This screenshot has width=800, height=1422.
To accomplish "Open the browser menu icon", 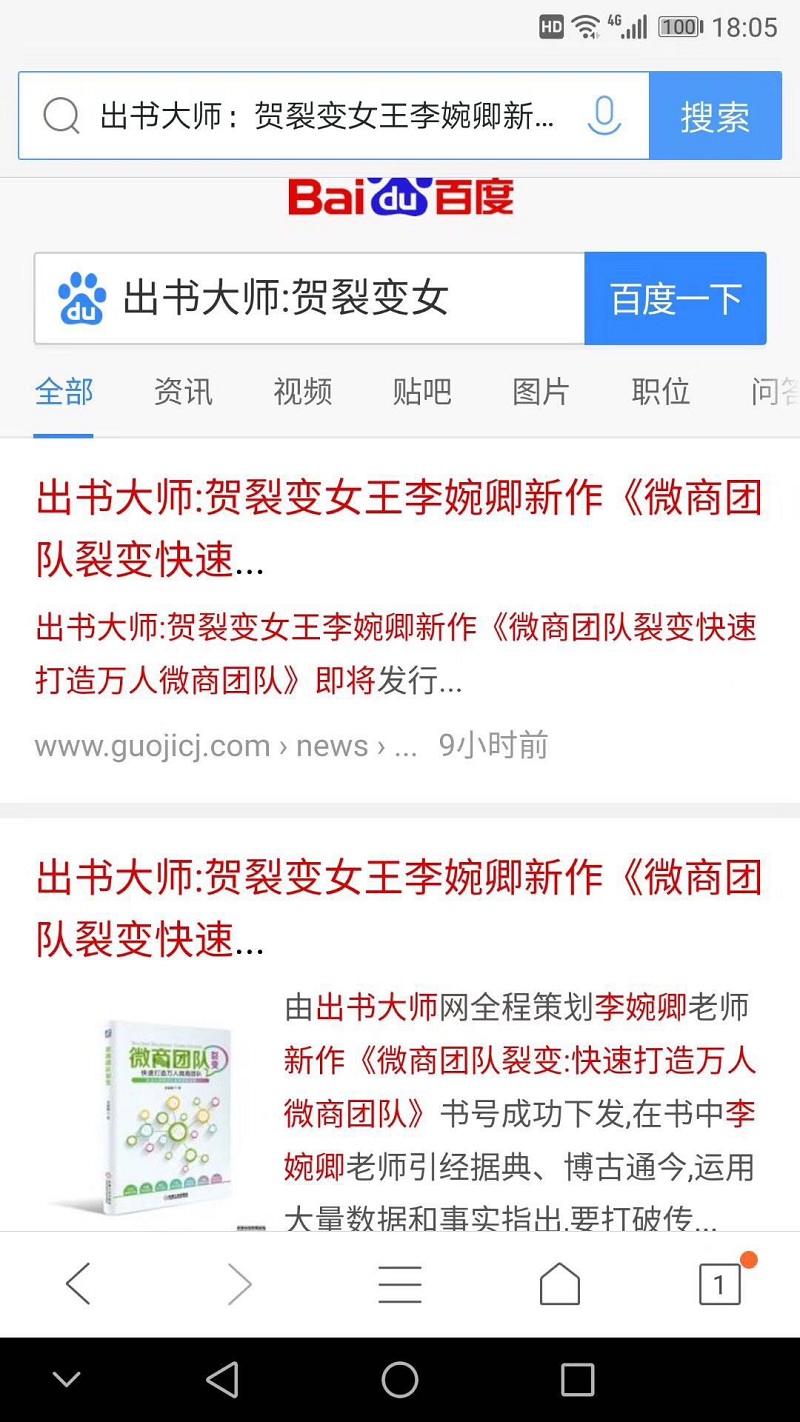I will click(x=399, y=1284).
